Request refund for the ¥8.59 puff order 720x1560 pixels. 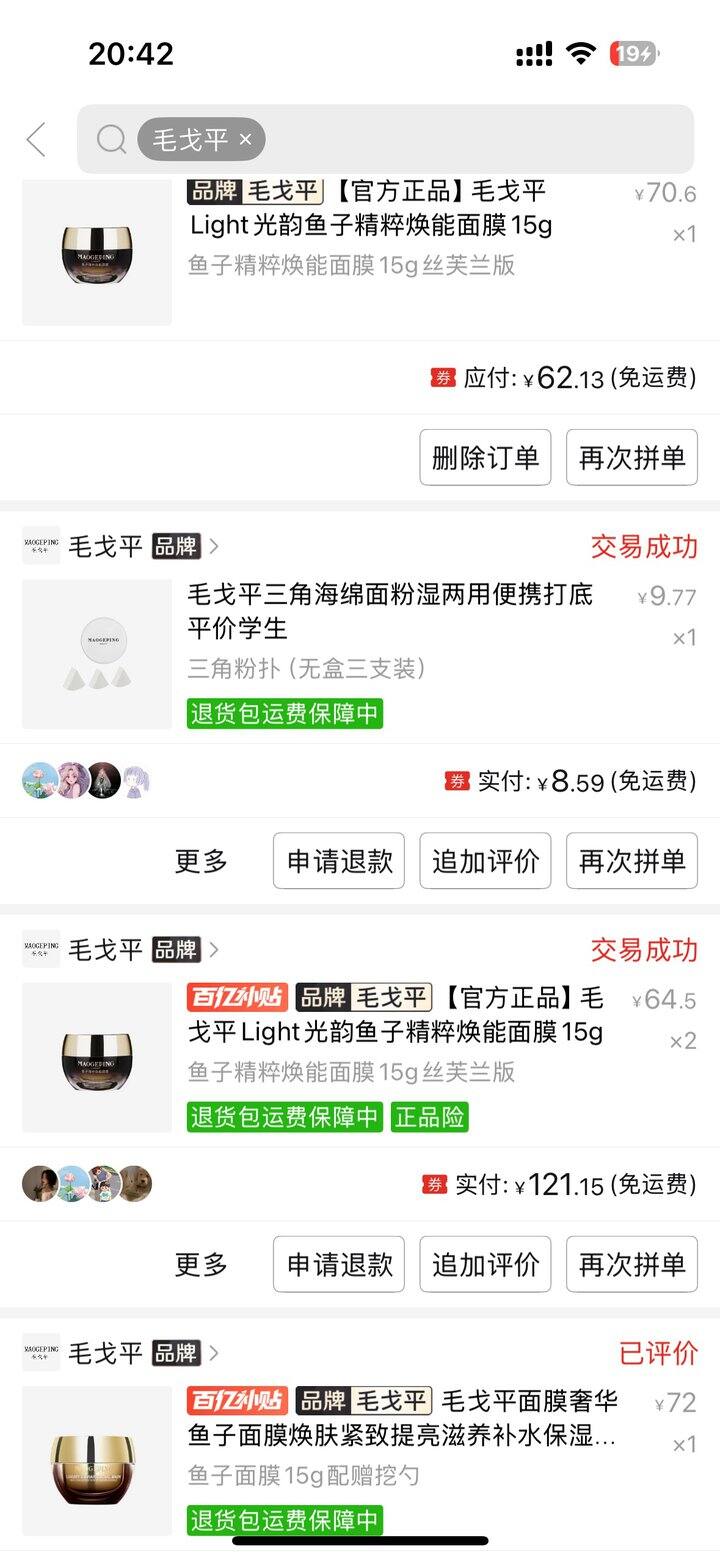[339, 861]
